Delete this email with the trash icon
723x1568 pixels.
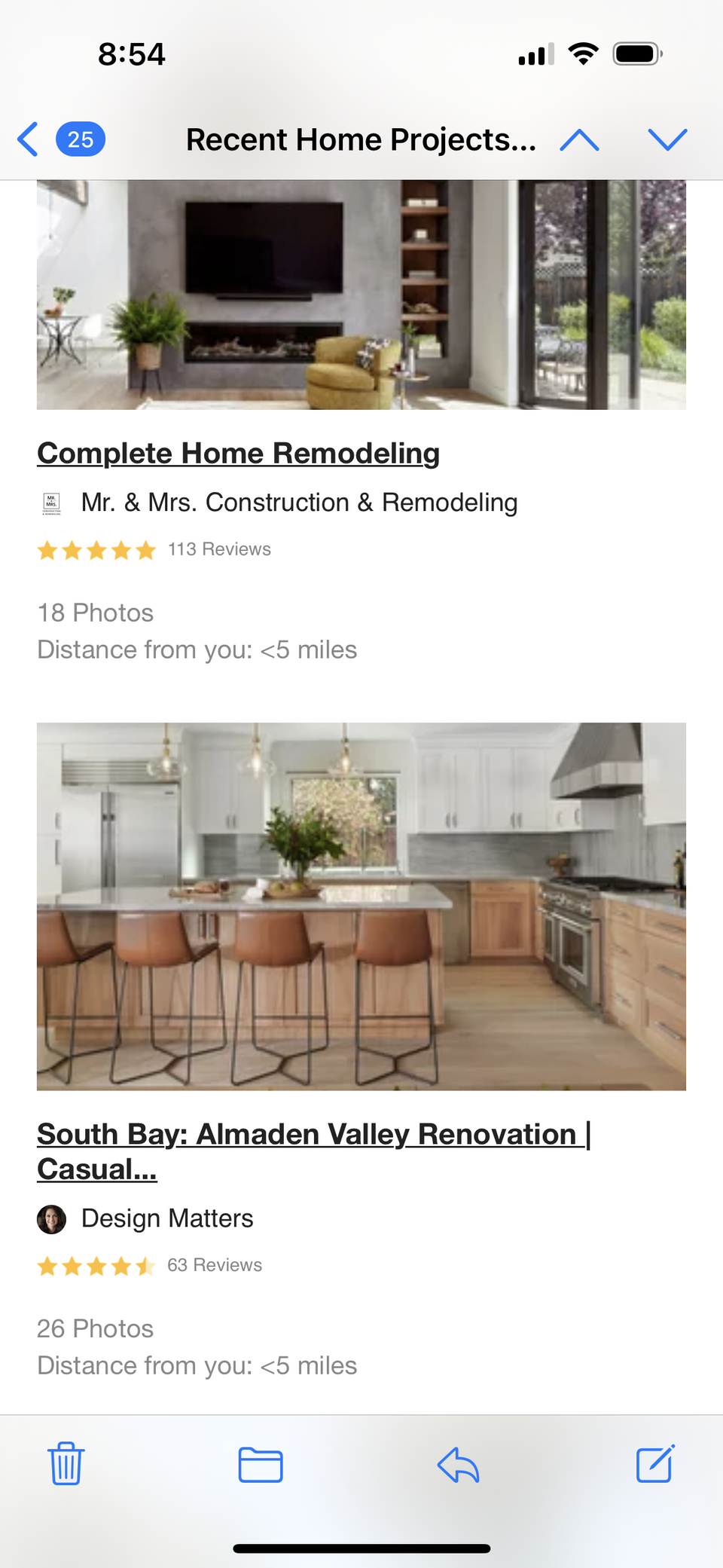pos(66,1463)
